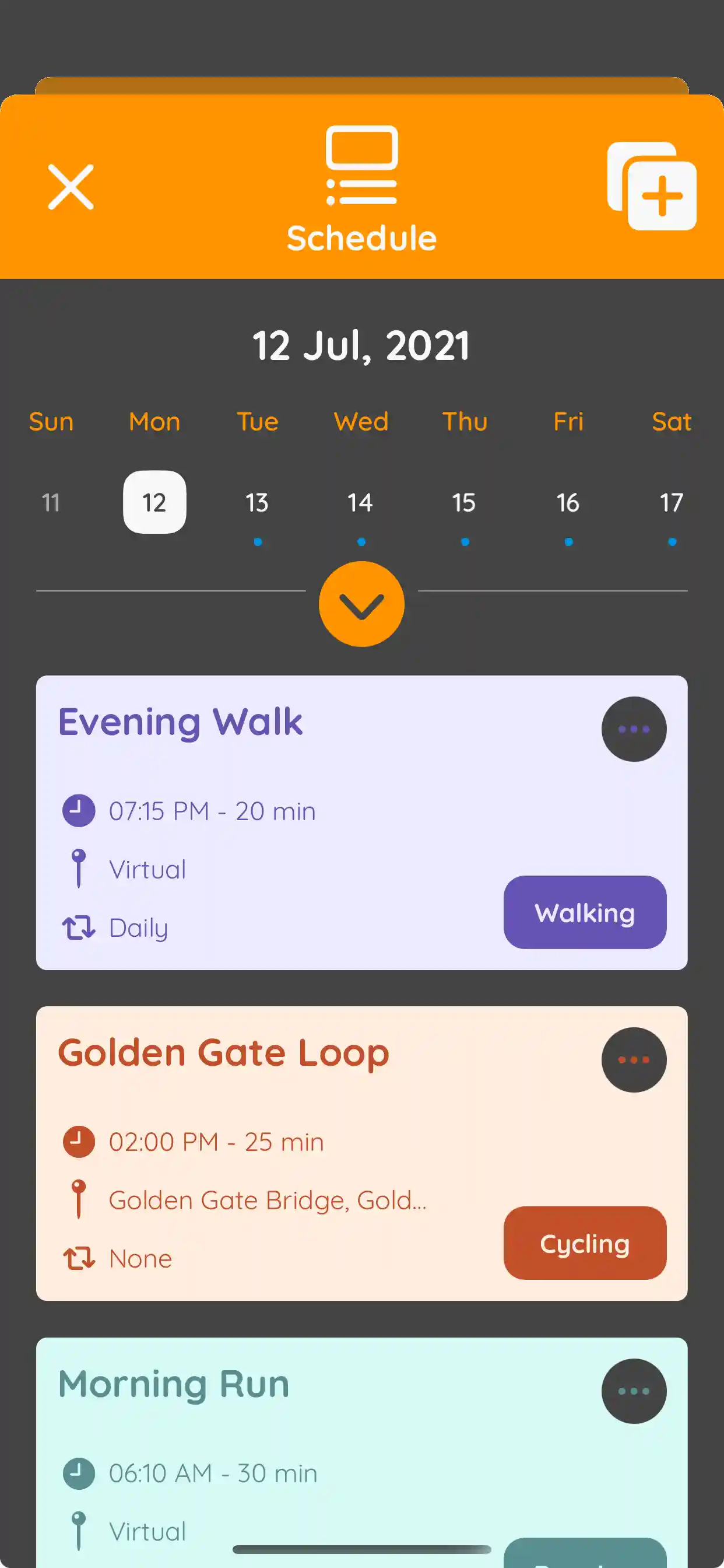
Task: Select Tuesday 13 in the calendar
Action: pos(257,503)
